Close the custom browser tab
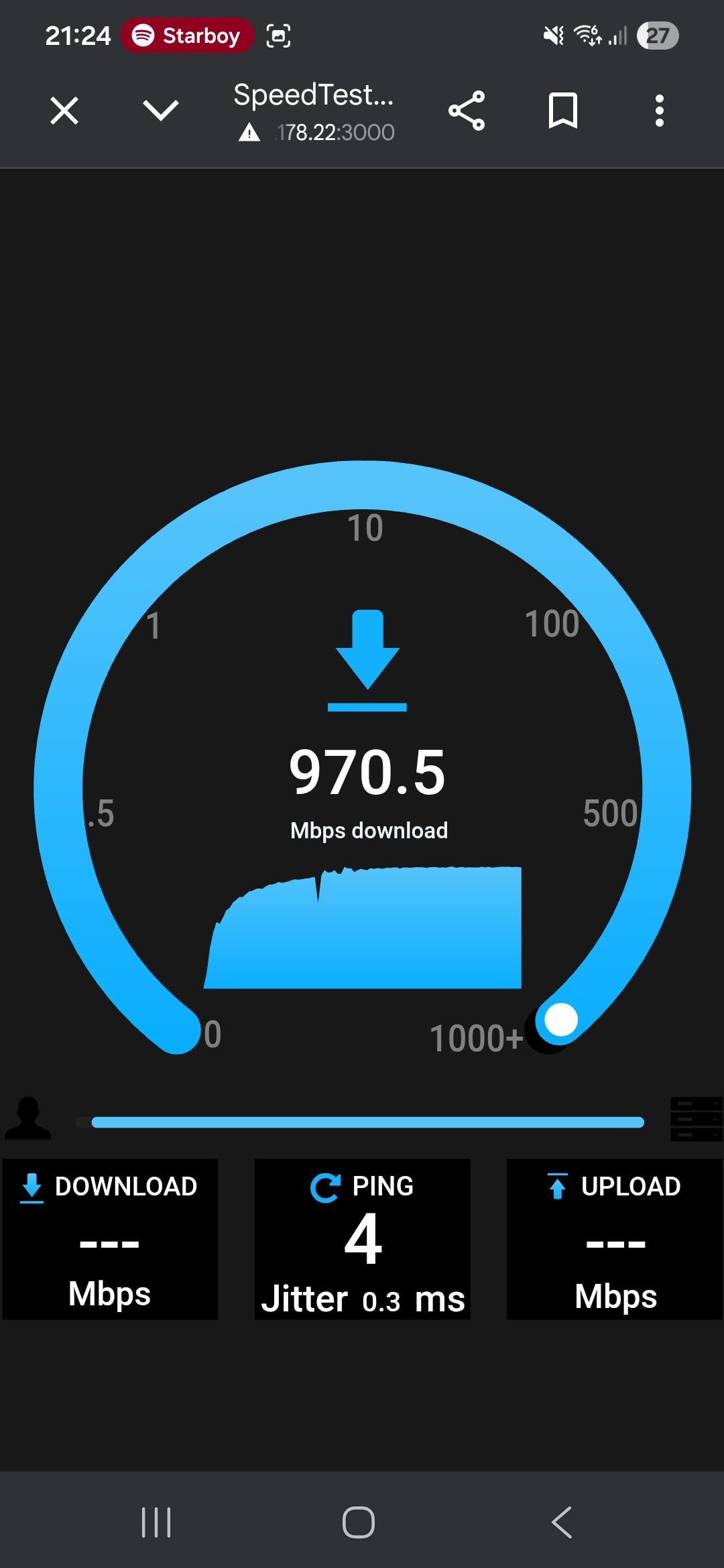This screenshot has width=724, height=1568. [64, 111]
